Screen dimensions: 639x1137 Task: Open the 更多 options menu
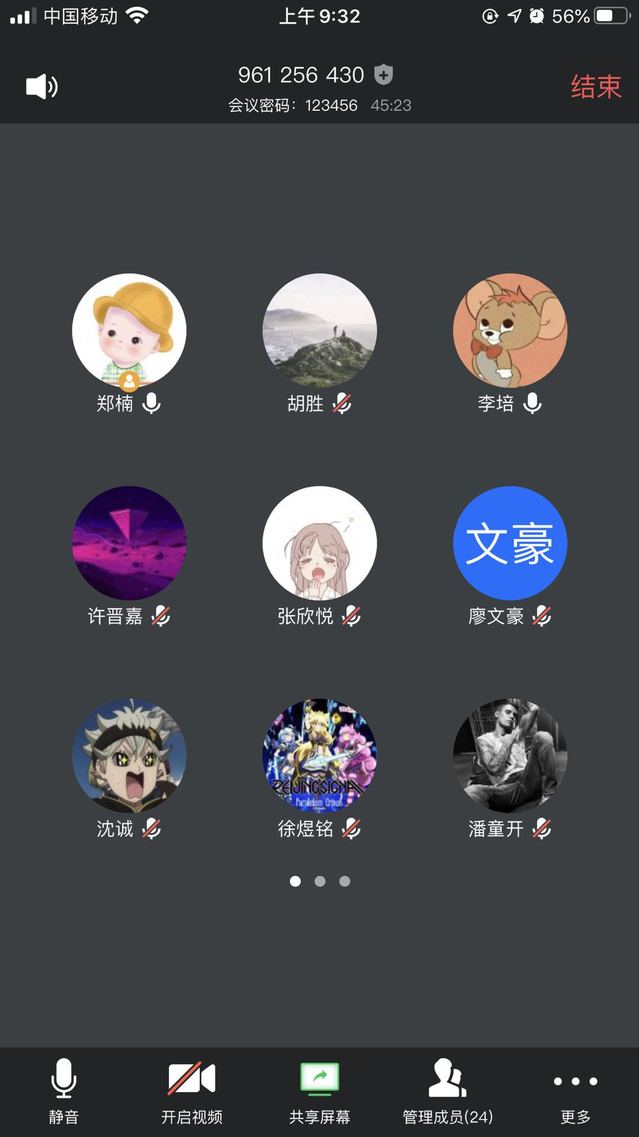click(x=576, y=1091)
